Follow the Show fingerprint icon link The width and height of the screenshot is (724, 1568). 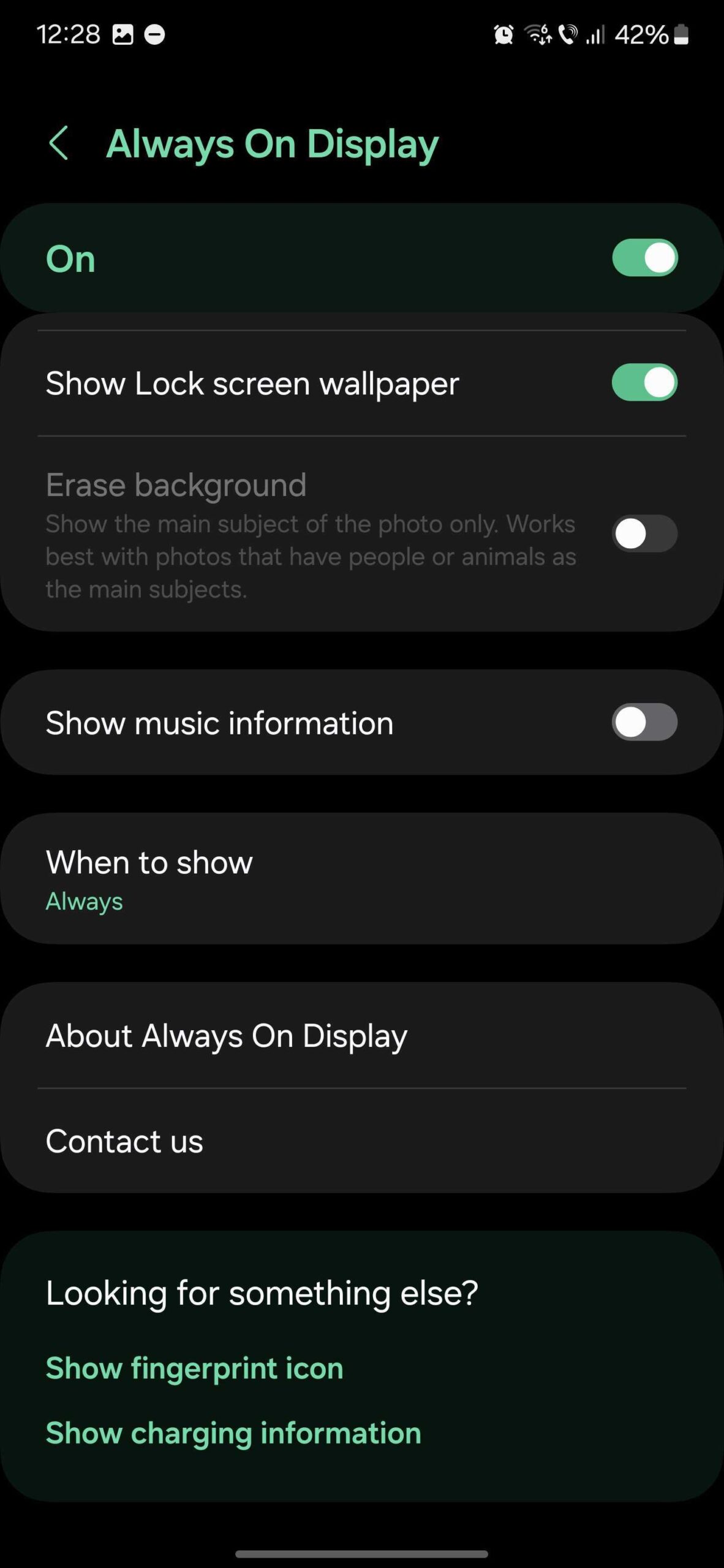(194, 1368)
